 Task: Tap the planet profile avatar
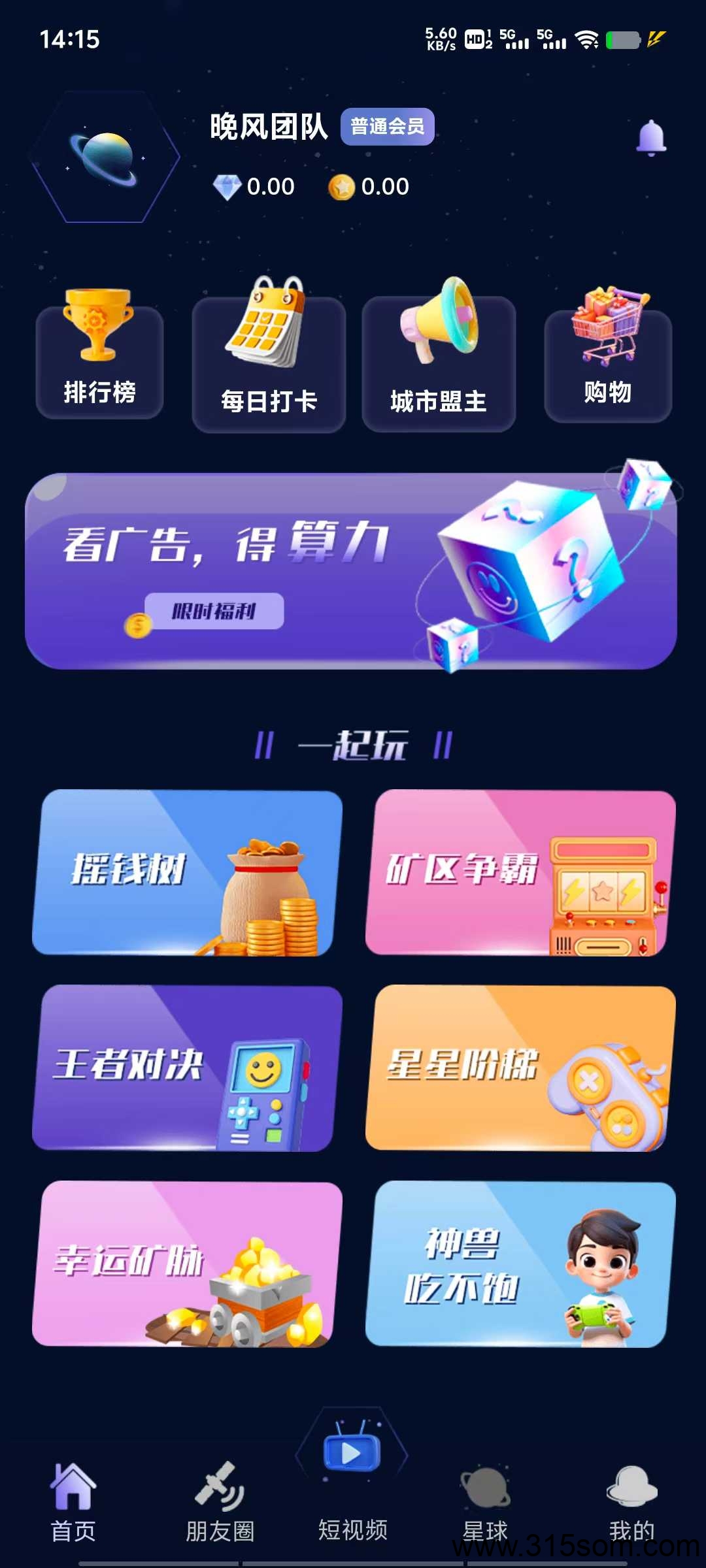tap(105, 157)
